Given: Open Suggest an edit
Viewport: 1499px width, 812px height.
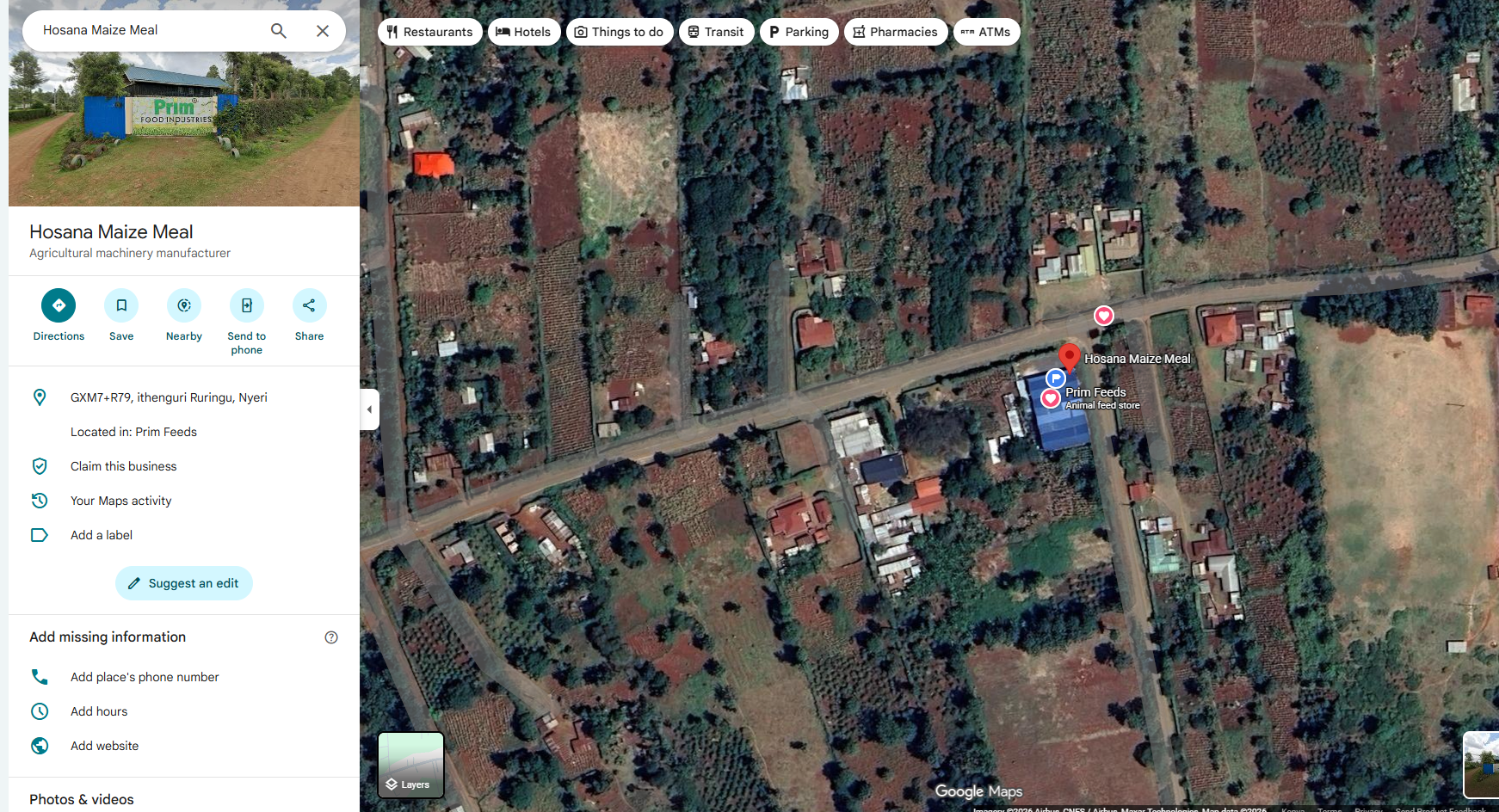Looking at the screenshot, I should [184, 583].
